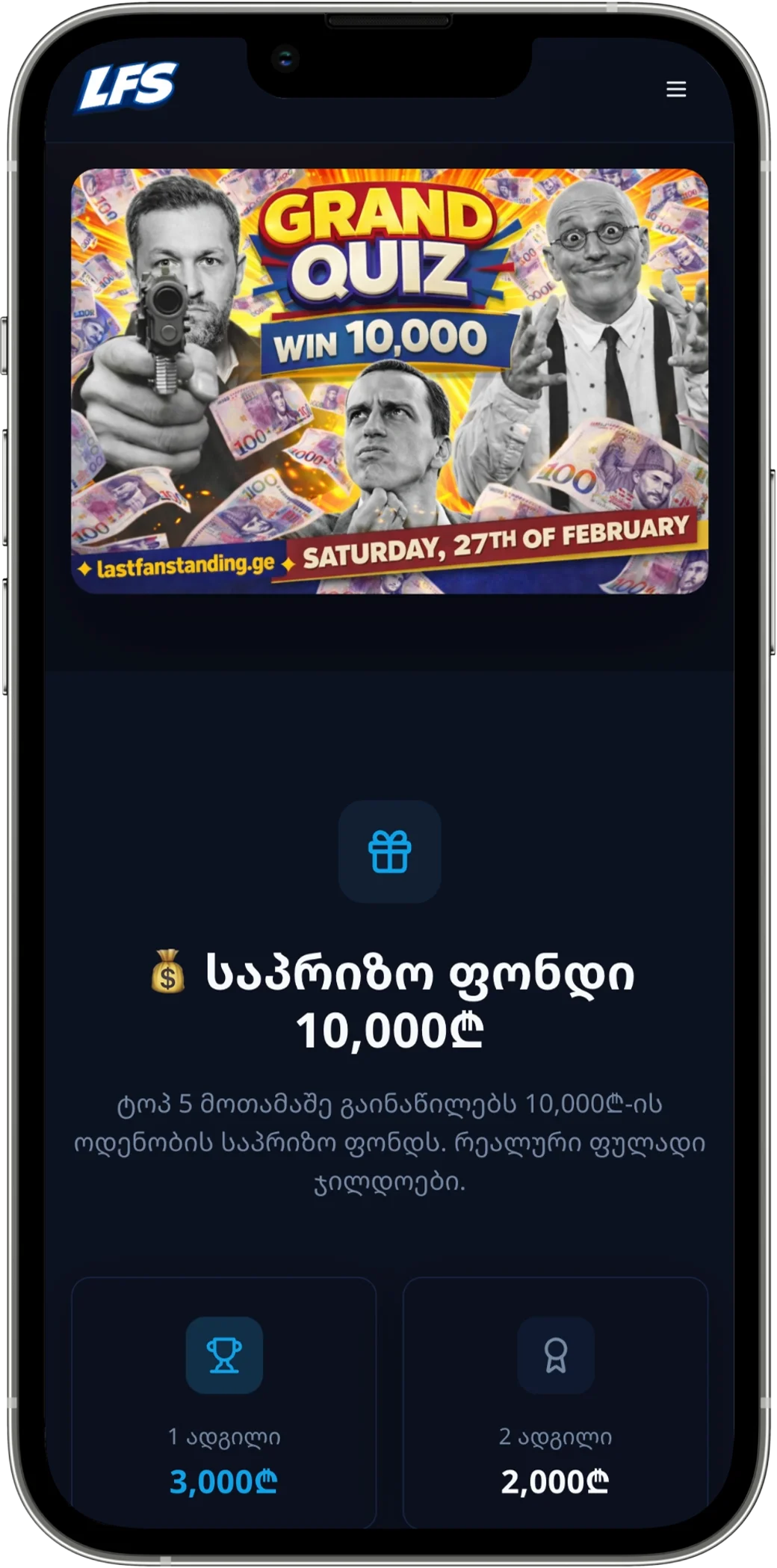Open the hamburger menu
The image size is (777, 1568).
(675, 89)
